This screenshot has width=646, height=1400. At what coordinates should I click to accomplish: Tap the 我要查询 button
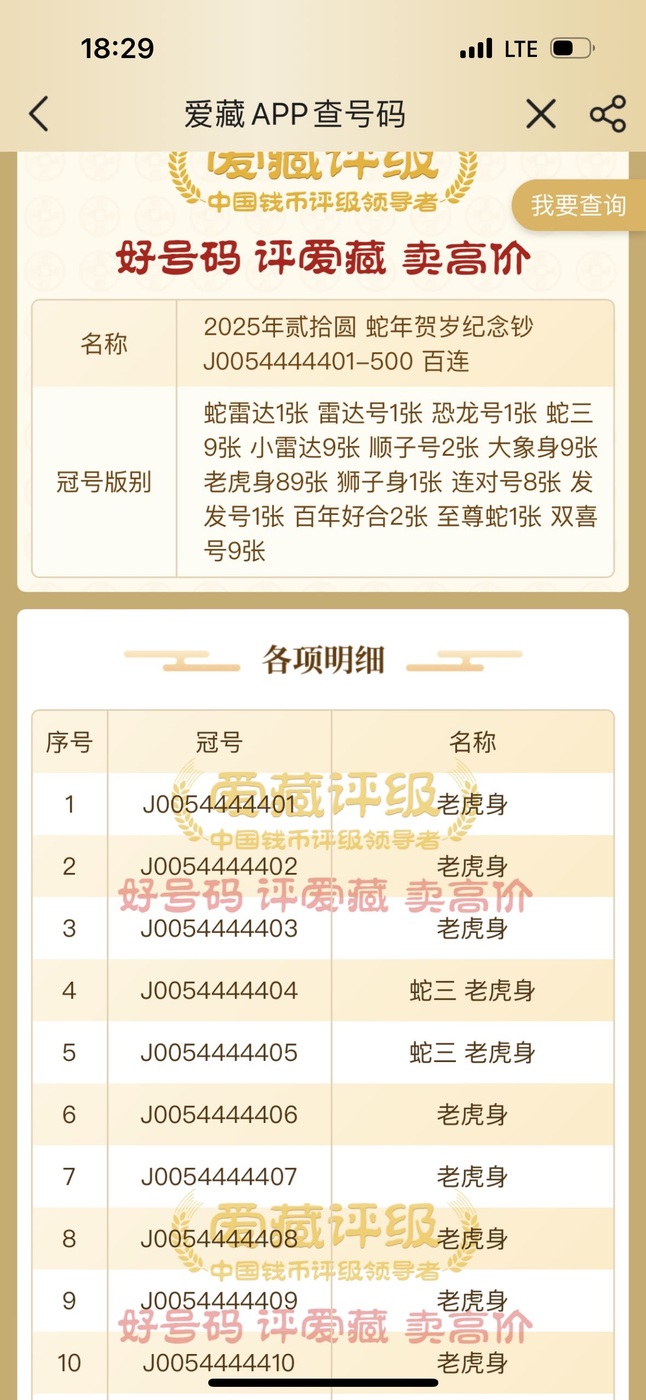point(579,206)
